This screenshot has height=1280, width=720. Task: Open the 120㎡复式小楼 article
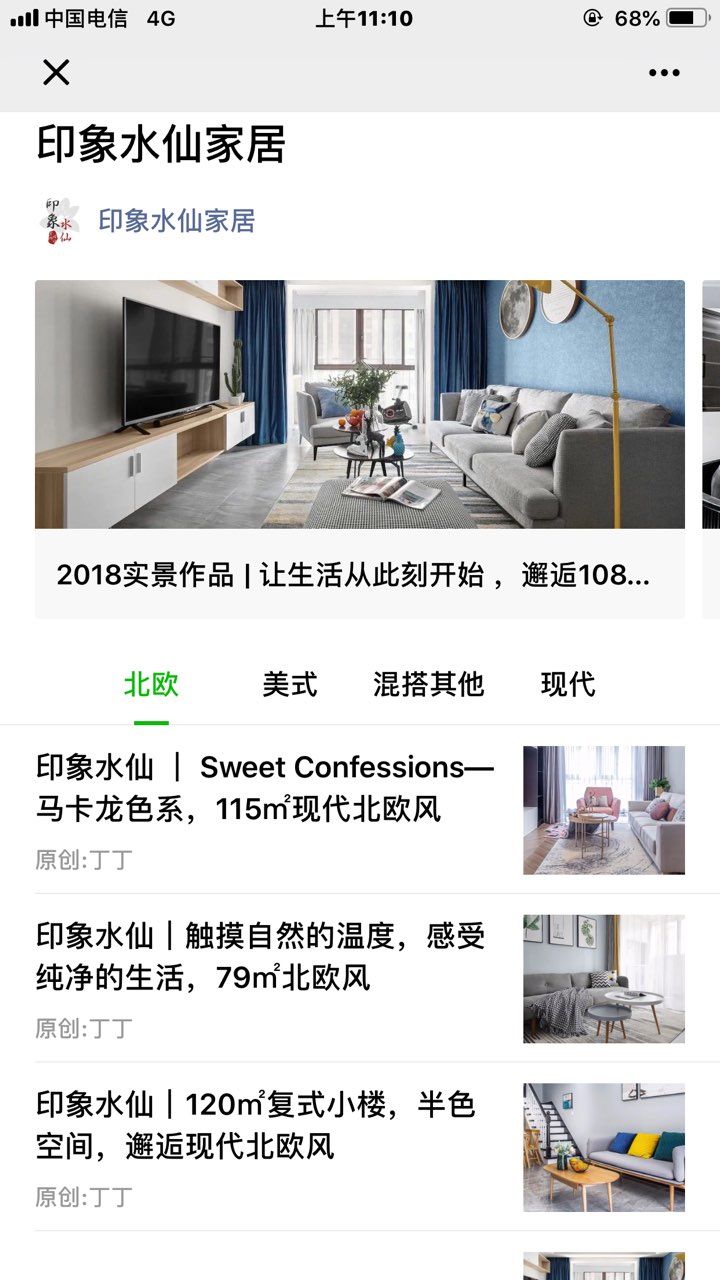[255, 1125]
